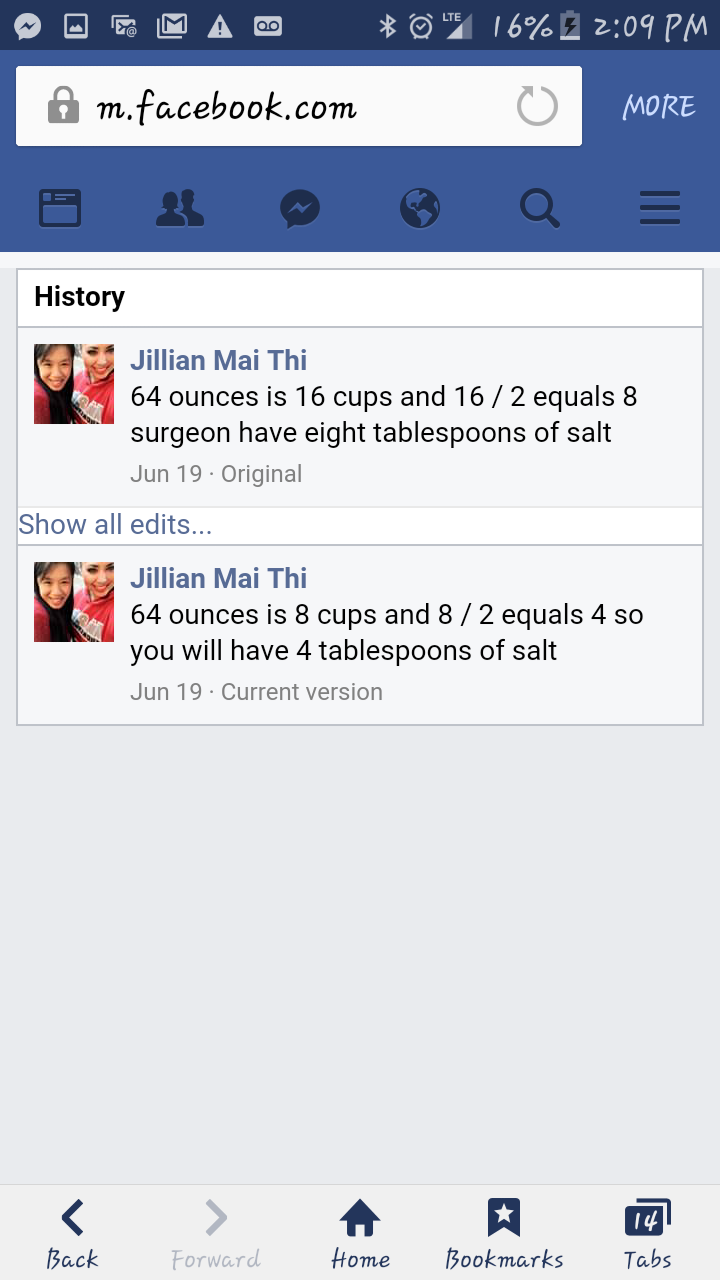Tap the profile photo beside the original comment
This screenshot has height=1280, width=720.
click(x=74, y=384)
